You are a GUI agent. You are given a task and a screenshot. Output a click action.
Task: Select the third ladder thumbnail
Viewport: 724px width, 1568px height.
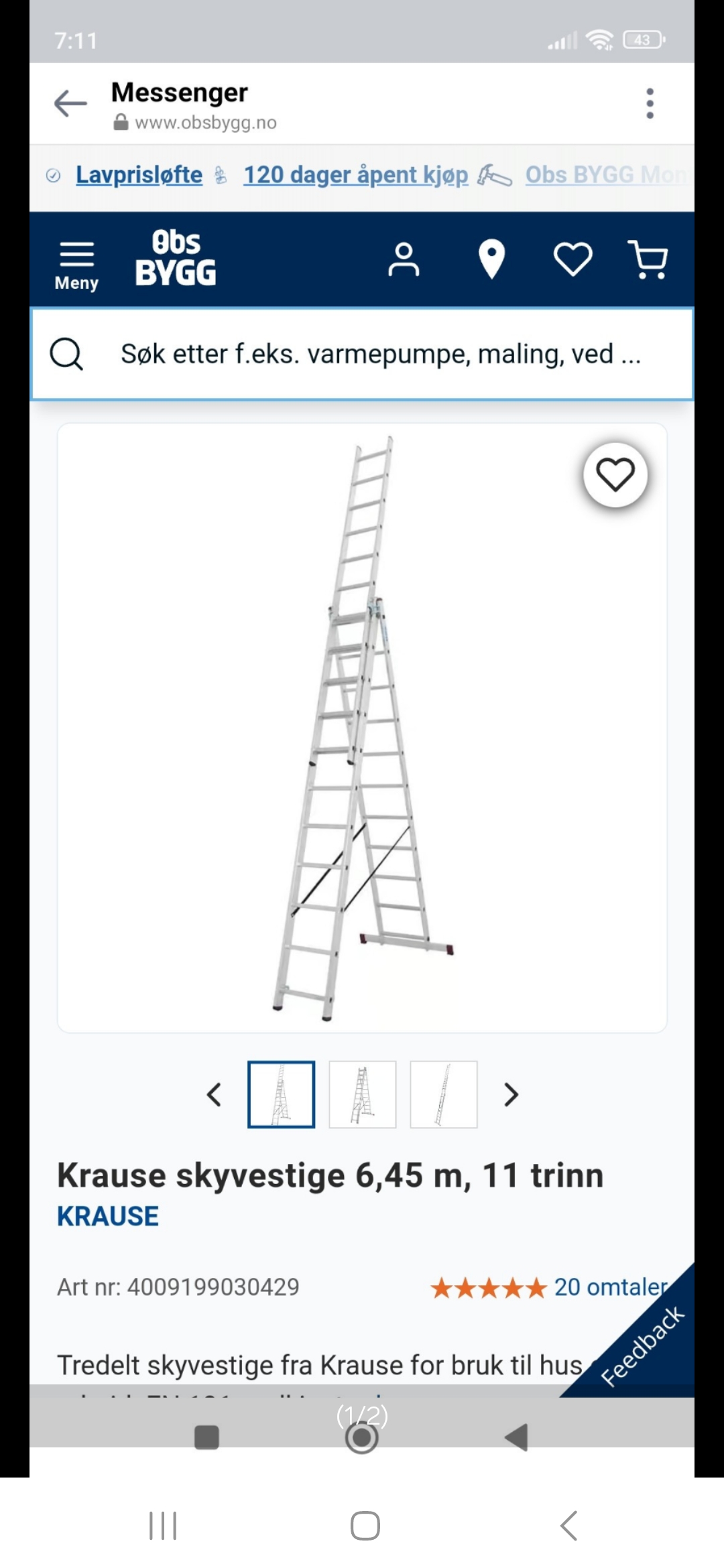[444, 1094]
